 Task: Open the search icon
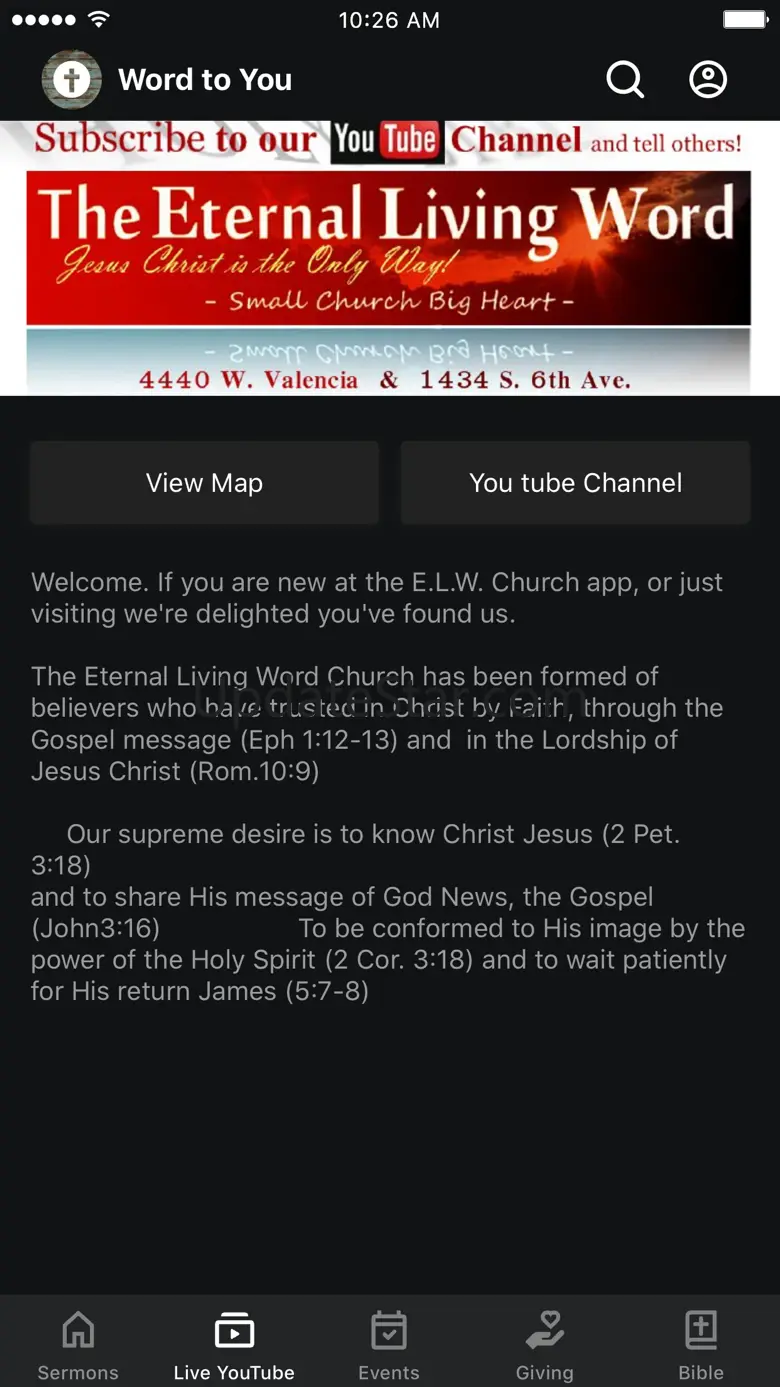[x=625, y=80]
